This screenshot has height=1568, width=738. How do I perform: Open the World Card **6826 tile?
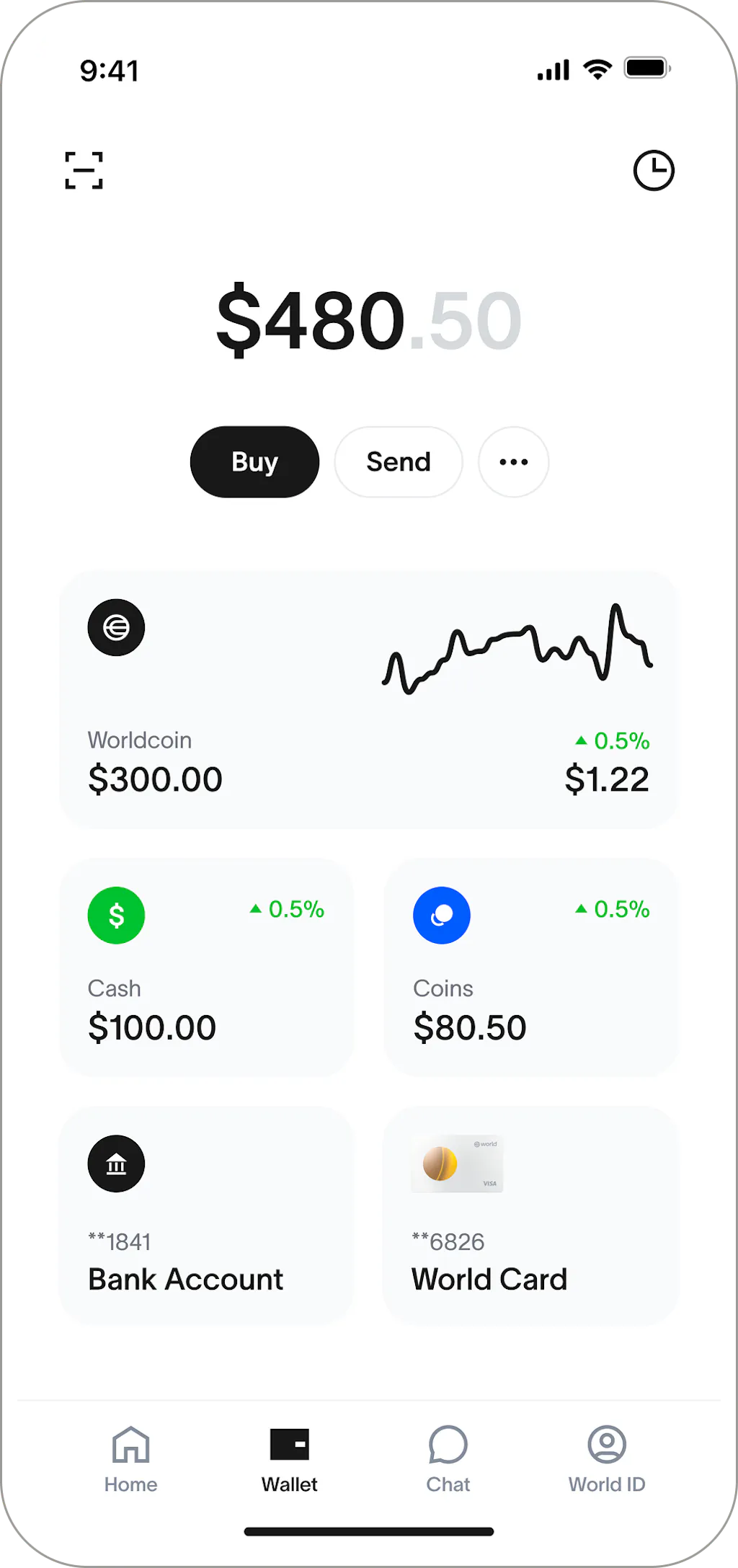531,1215
